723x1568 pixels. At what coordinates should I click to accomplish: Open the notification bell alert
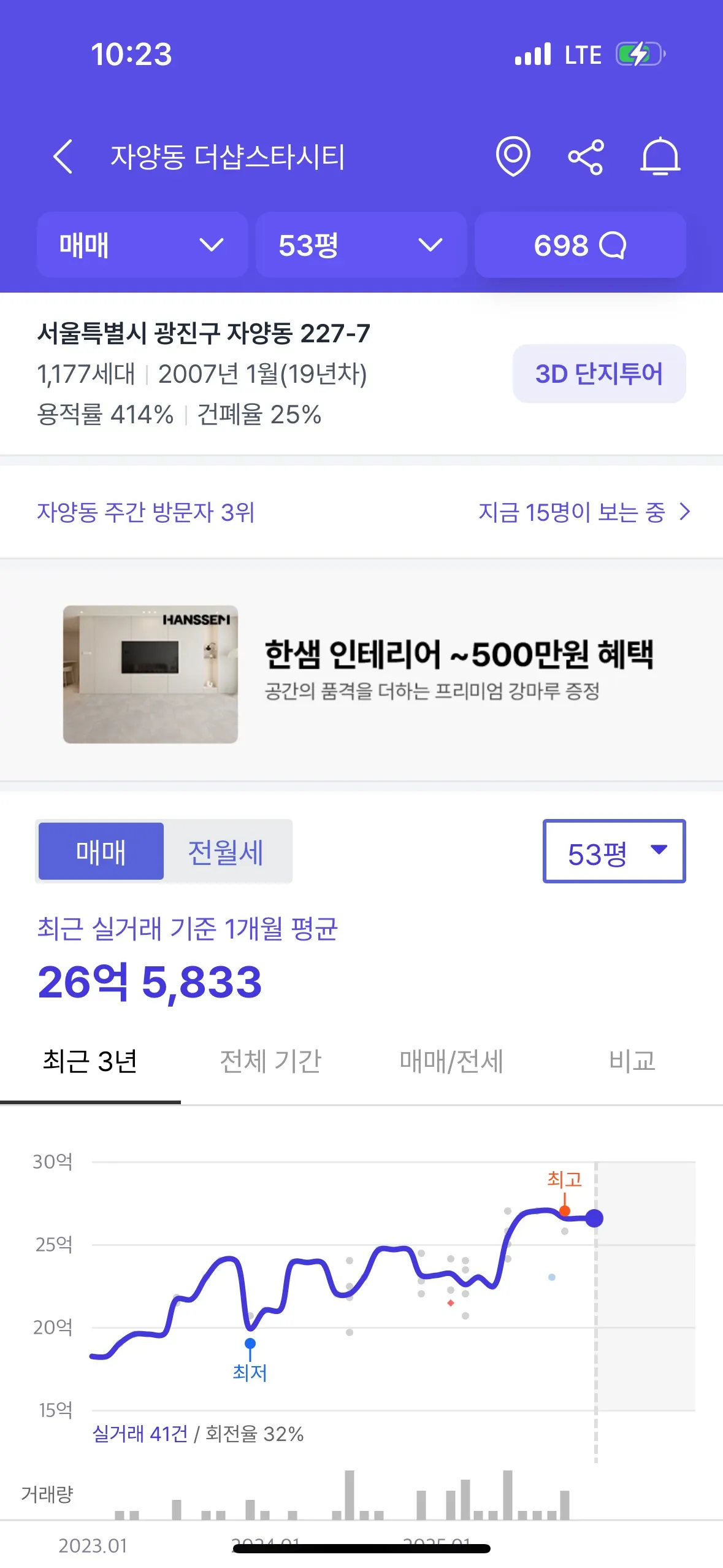pyautogui.click(x=660, y=157)
